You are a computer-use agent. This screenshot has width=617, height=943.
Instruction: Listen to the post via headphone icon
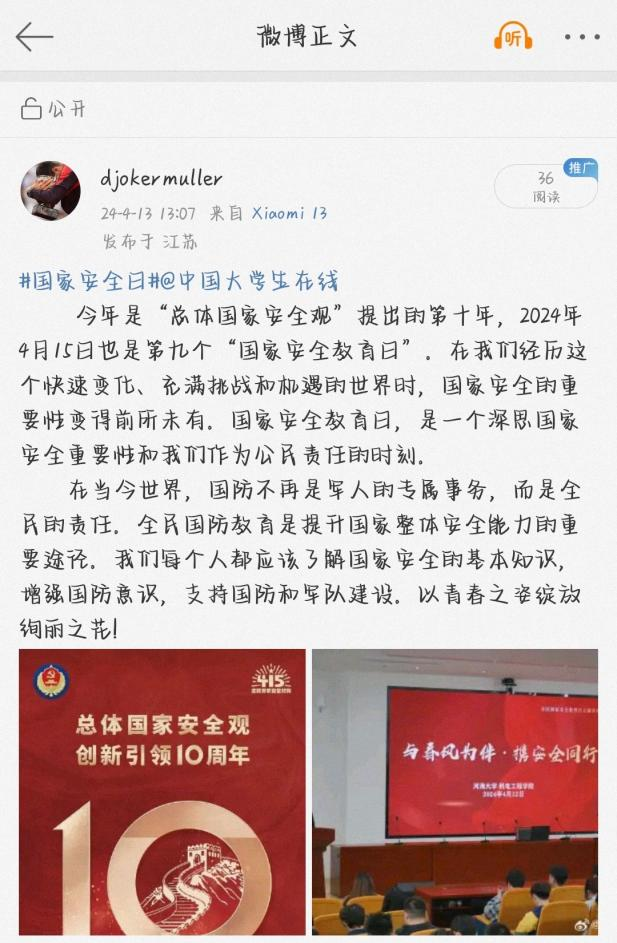pyautogui.click(x=512, y=38)
